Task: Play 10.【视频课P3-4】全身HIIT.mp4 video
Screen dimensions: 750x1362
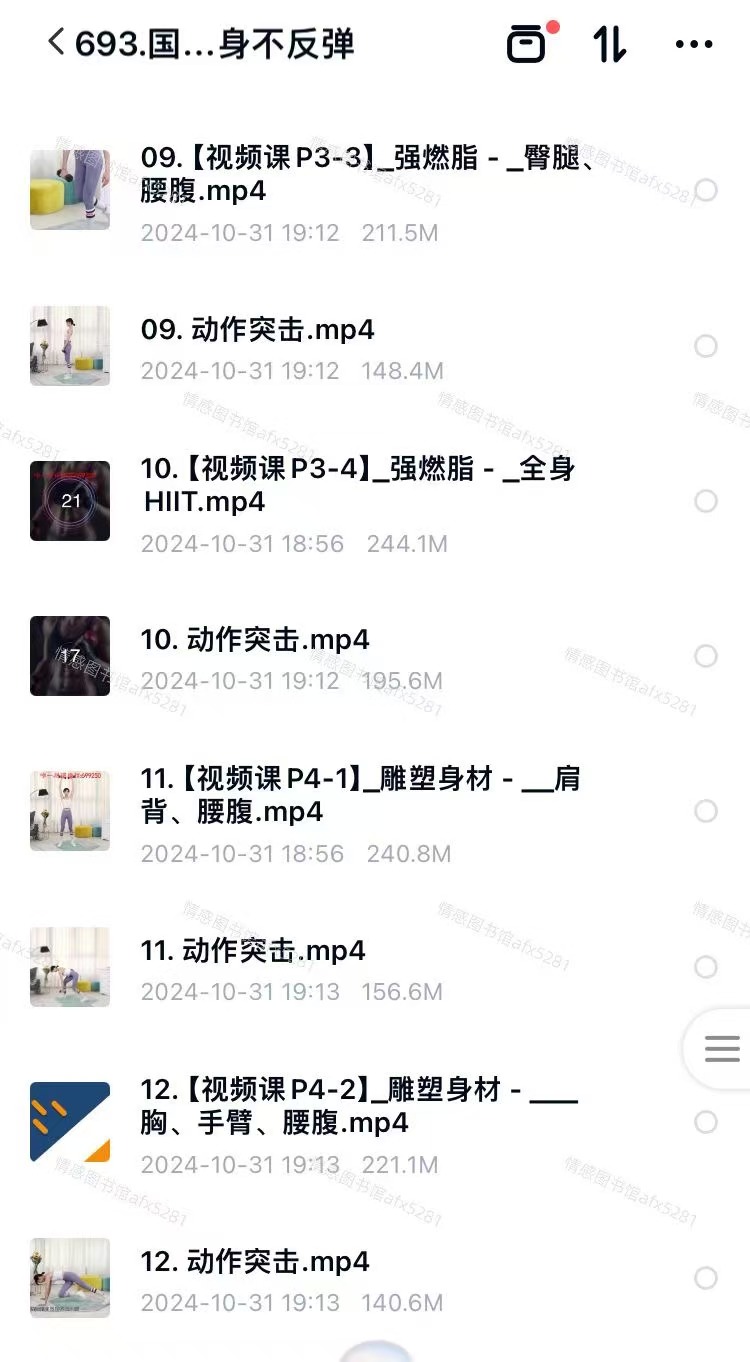Action: point(358,484)
